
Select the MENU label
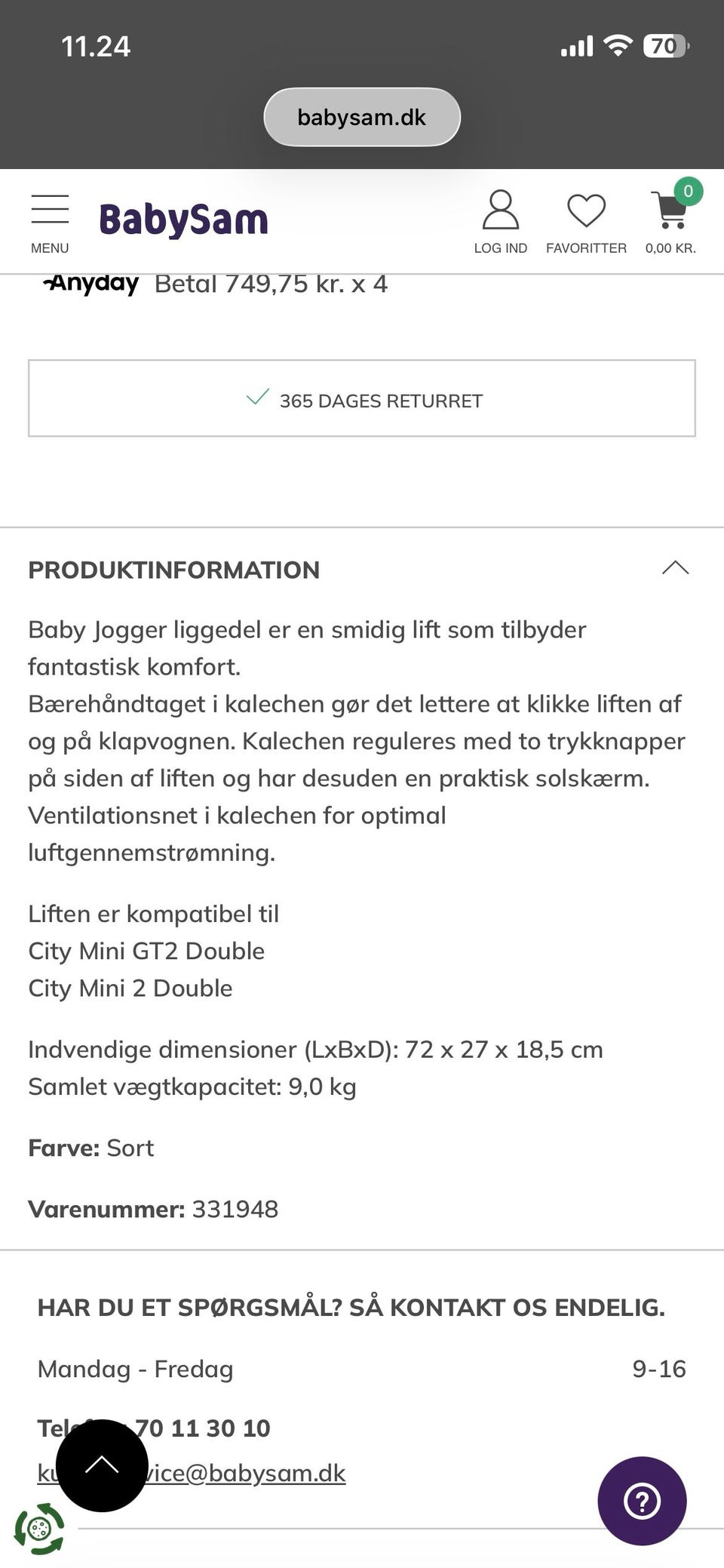[50, 247]
